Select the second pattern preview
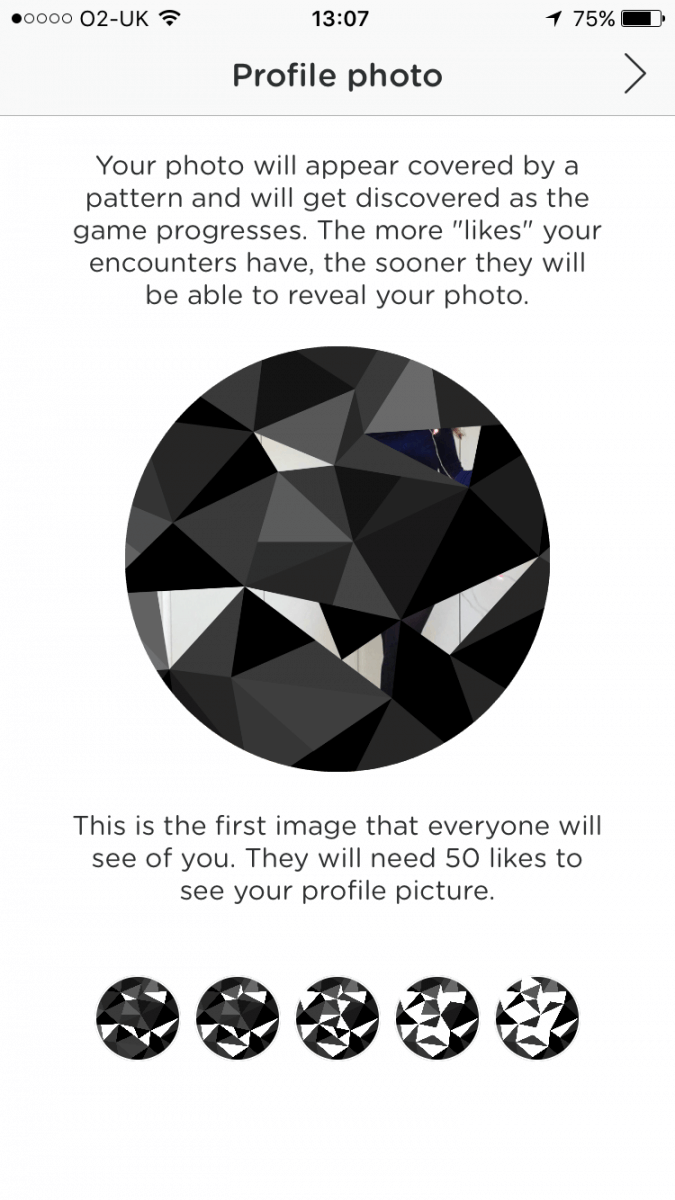The width and height of the screenshot is (675, 1200). (x=238, y=1018)
